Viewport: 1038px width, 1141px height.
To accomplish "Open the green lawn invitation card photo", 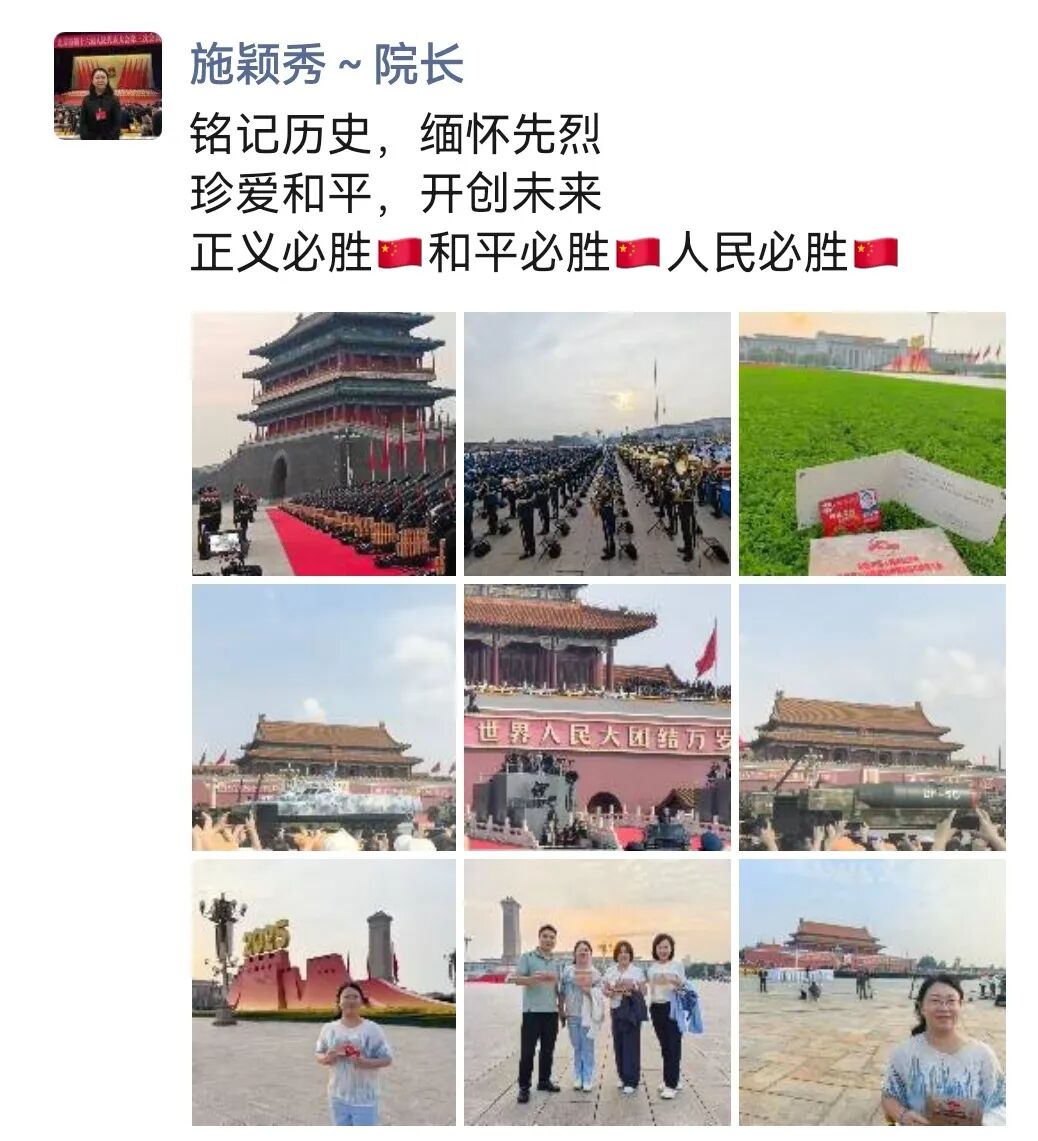I will [872, 444].
